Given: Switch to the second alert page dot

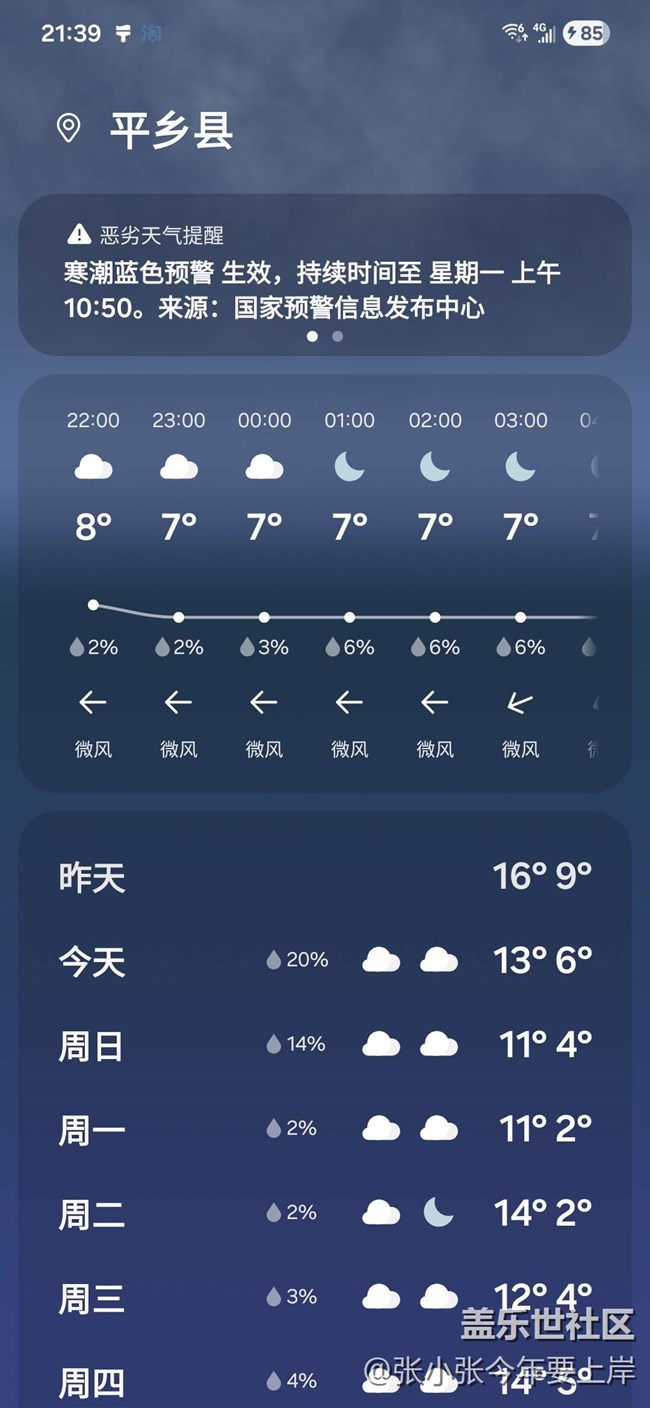Looking at the screenshot, I should [338, 337].
